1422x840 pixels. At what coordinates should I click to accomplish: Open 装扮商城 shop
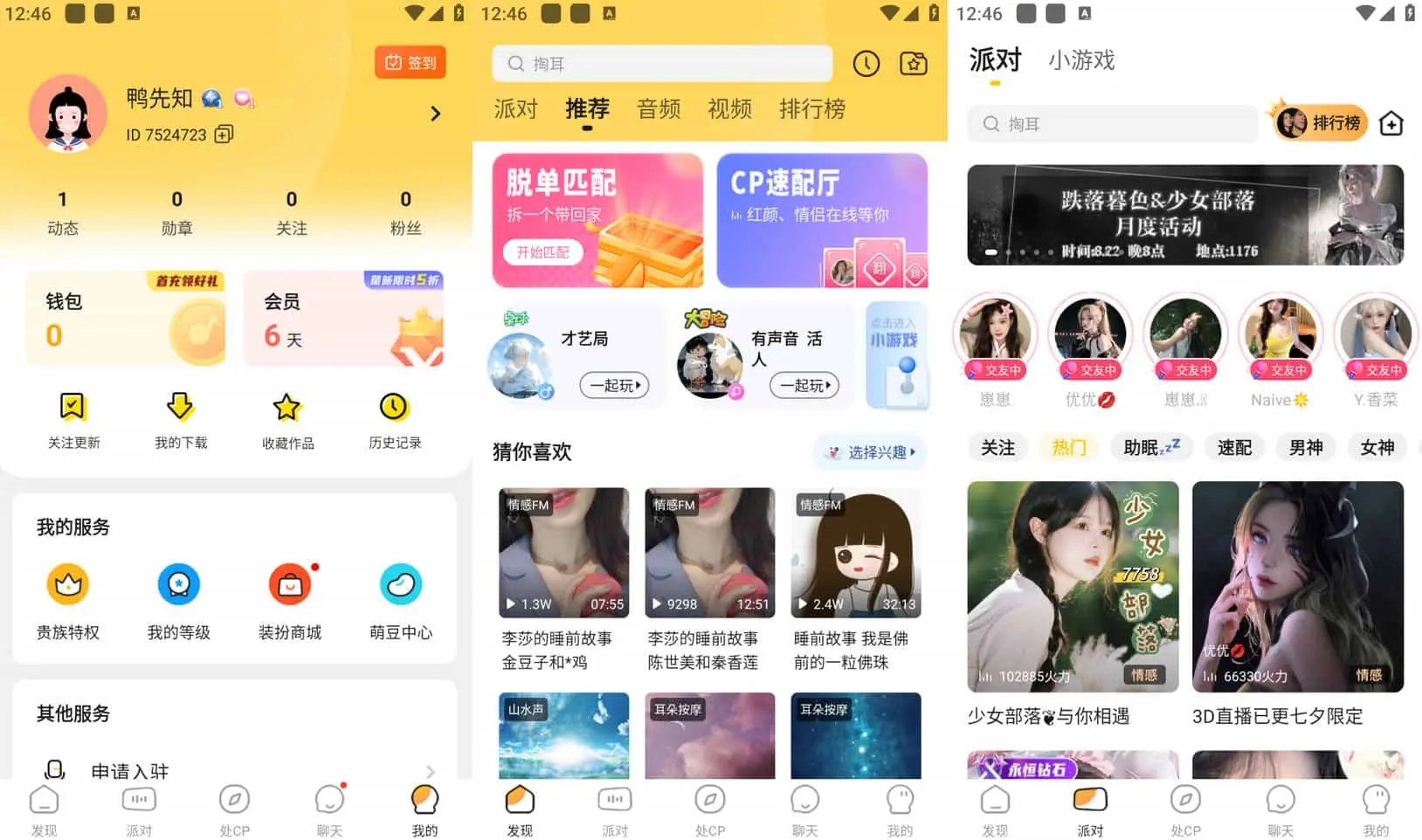point(290,601)
